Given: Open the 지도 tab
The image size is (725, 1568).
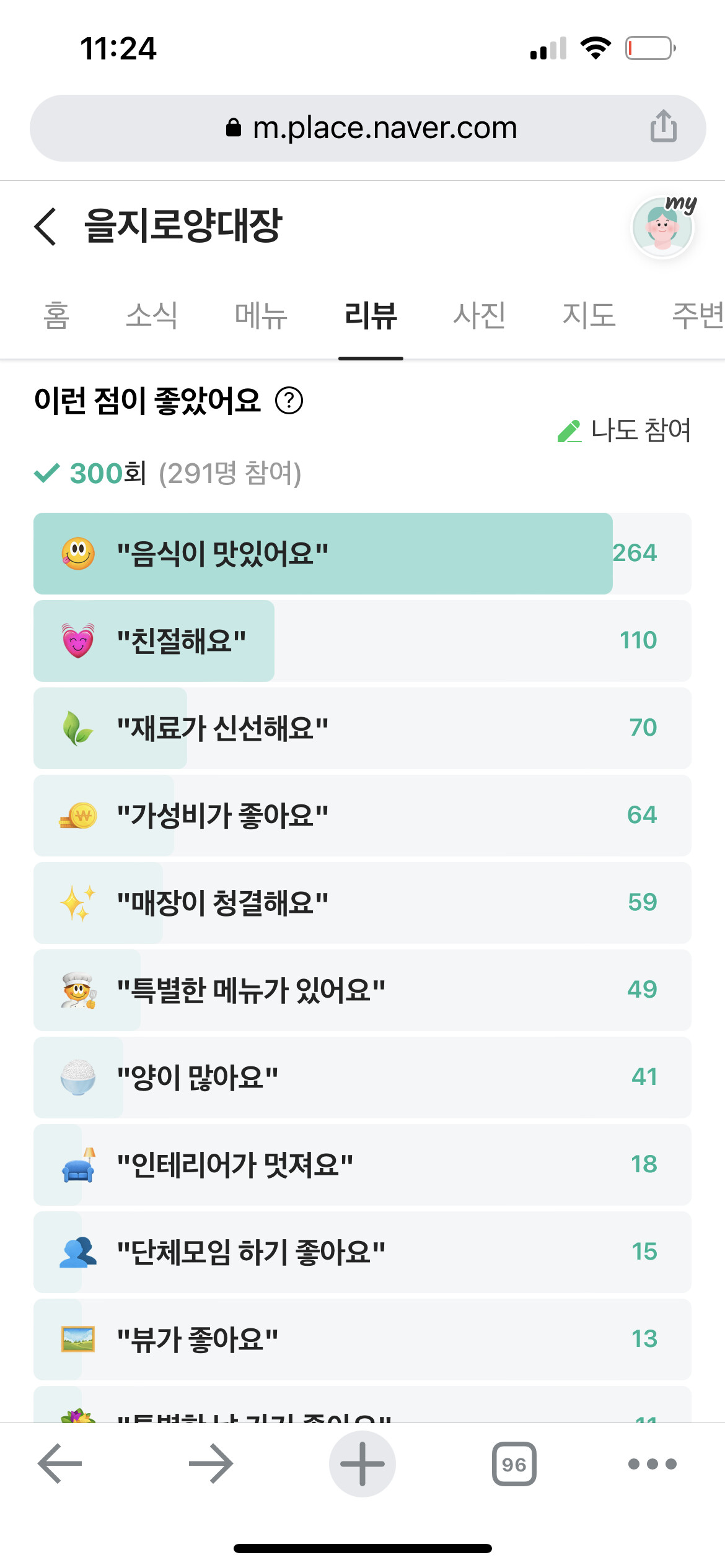Looking at the screenshot, I should pos(589,315).
